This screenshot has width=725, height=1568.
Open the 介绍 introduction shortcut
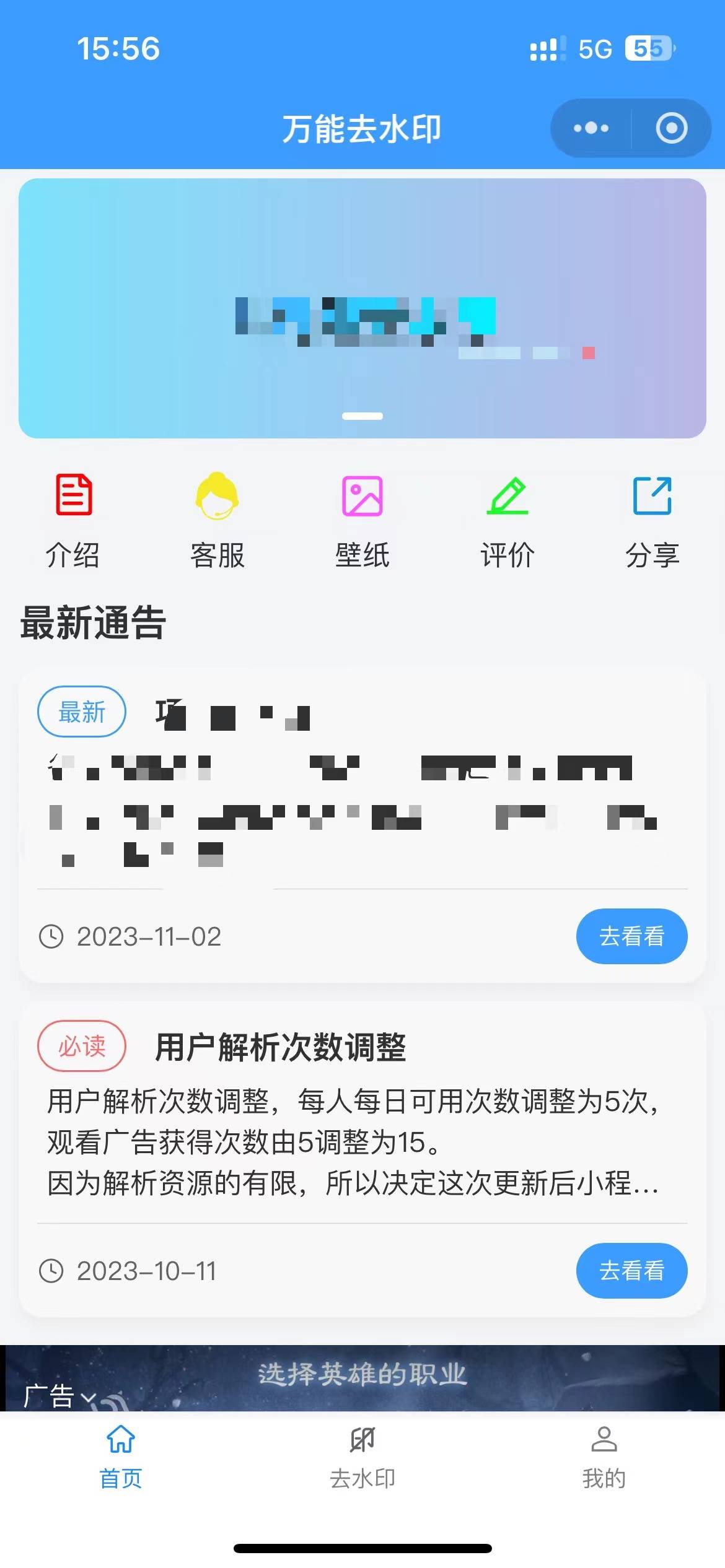click(73, 520)
